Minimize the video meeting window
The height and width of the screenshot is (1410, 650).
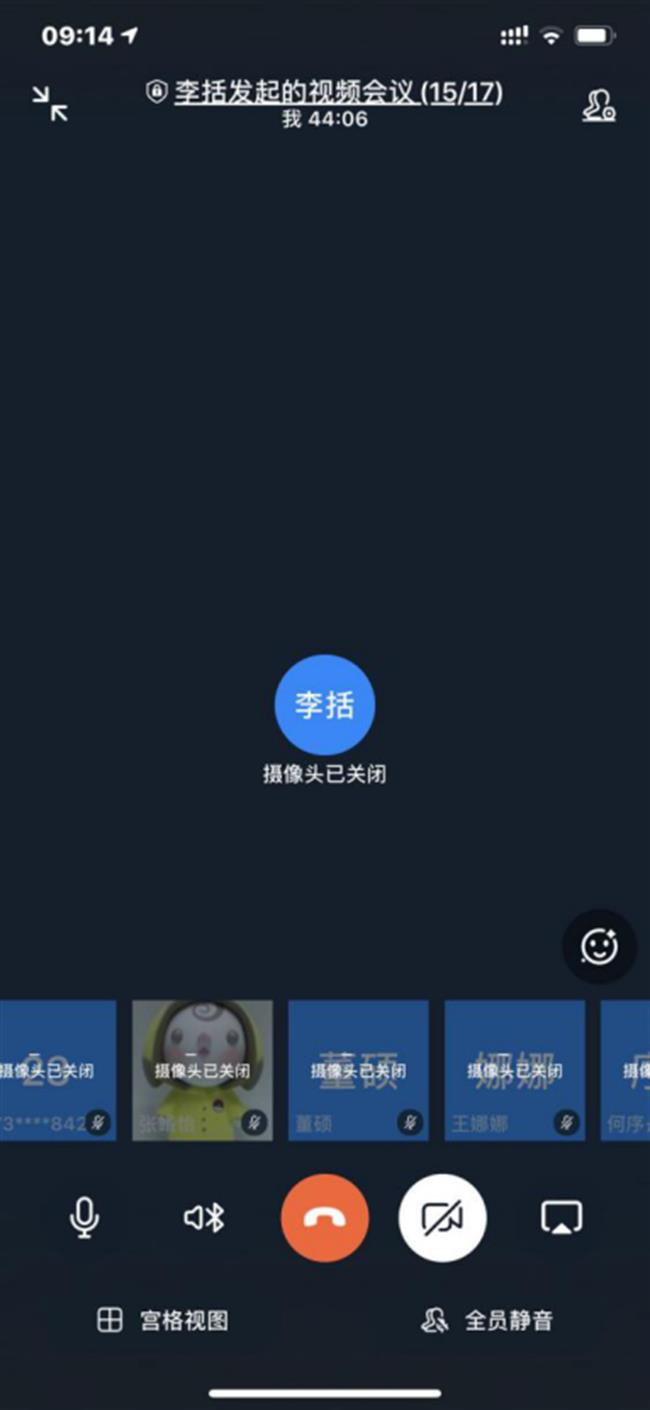[49, 104]
